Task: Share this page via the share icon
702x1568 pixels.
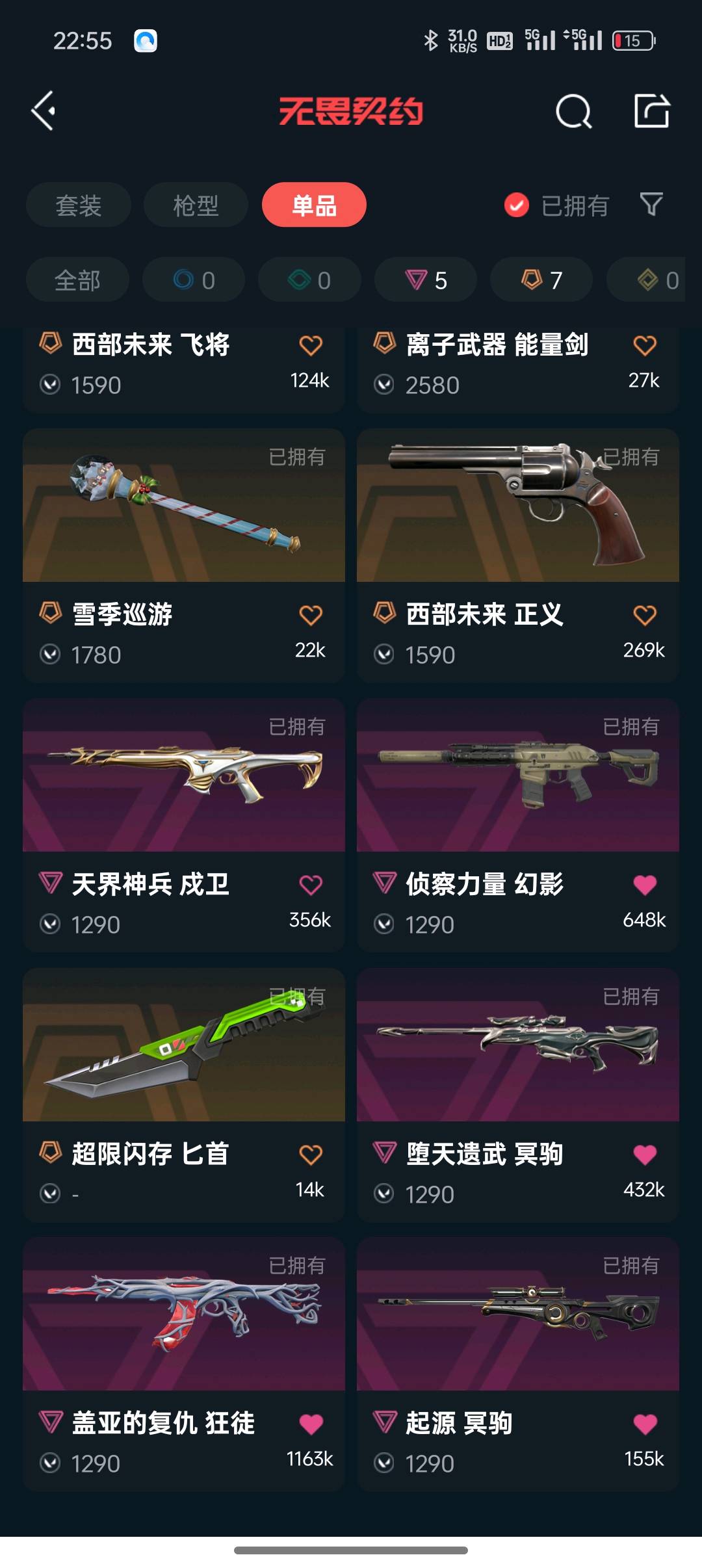Action: coord(651,111)
